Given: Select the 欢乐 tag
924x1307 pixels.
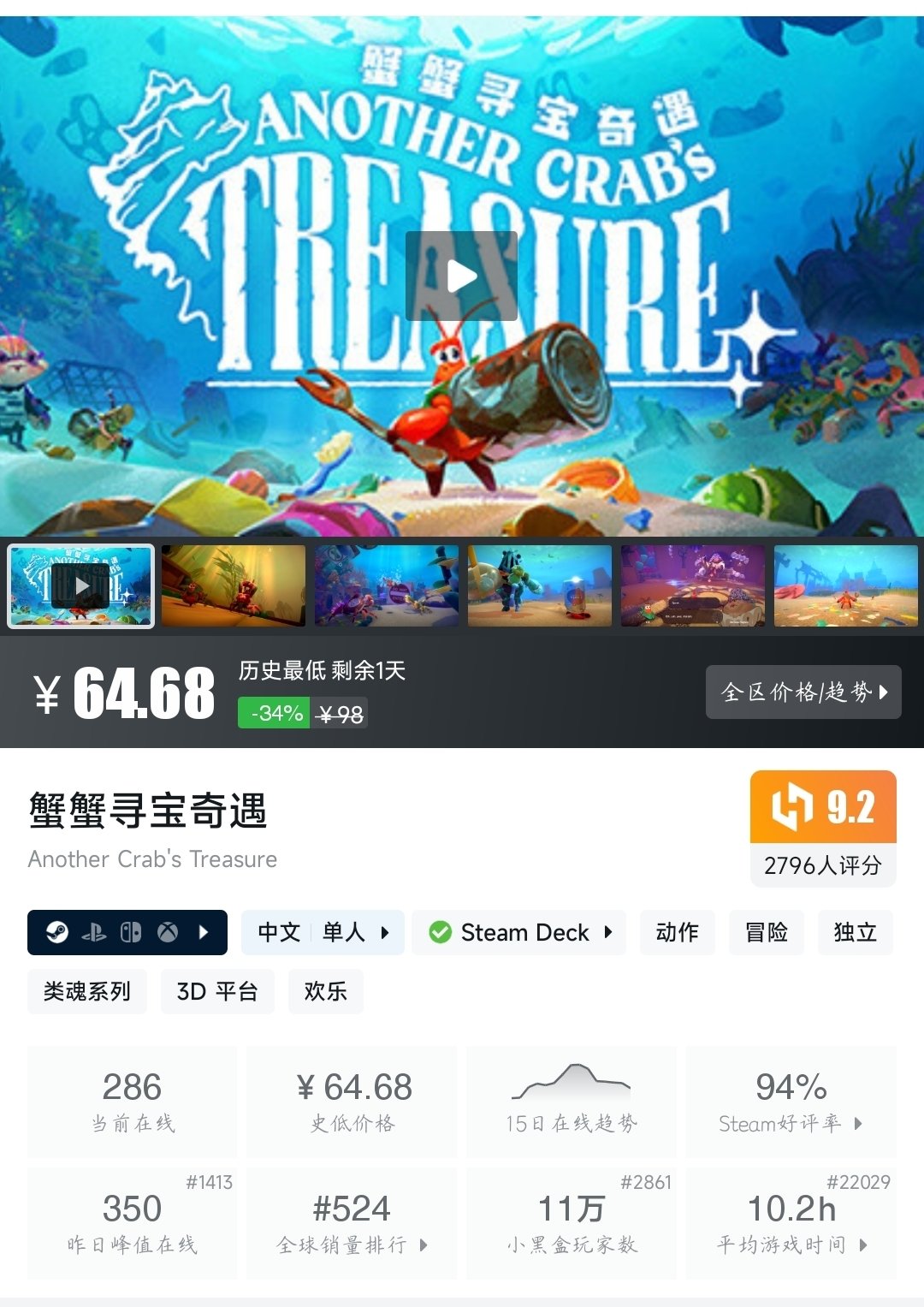Looking at the screenshot, I should point(325,991).
